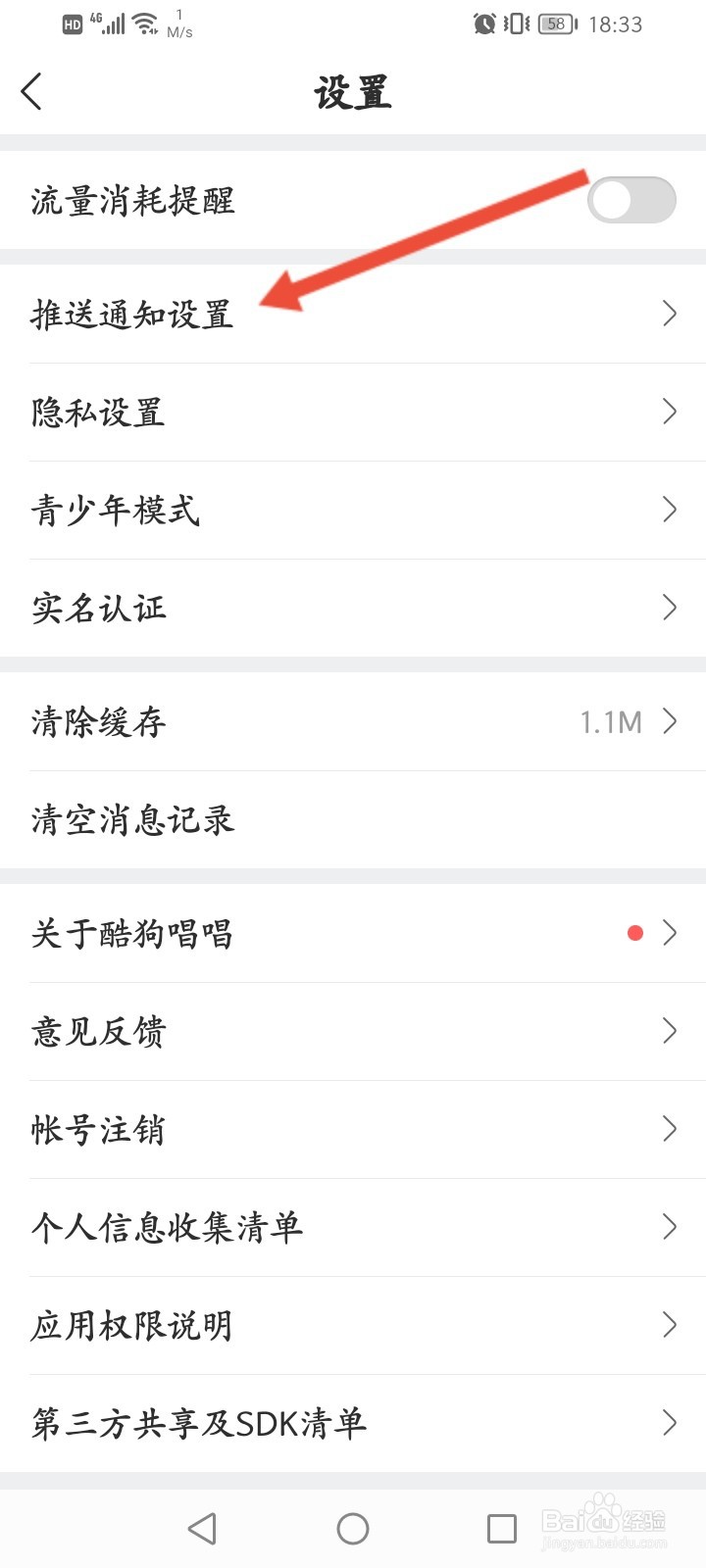Click the Wi-Fi icon in the status bar

point(143,22)
